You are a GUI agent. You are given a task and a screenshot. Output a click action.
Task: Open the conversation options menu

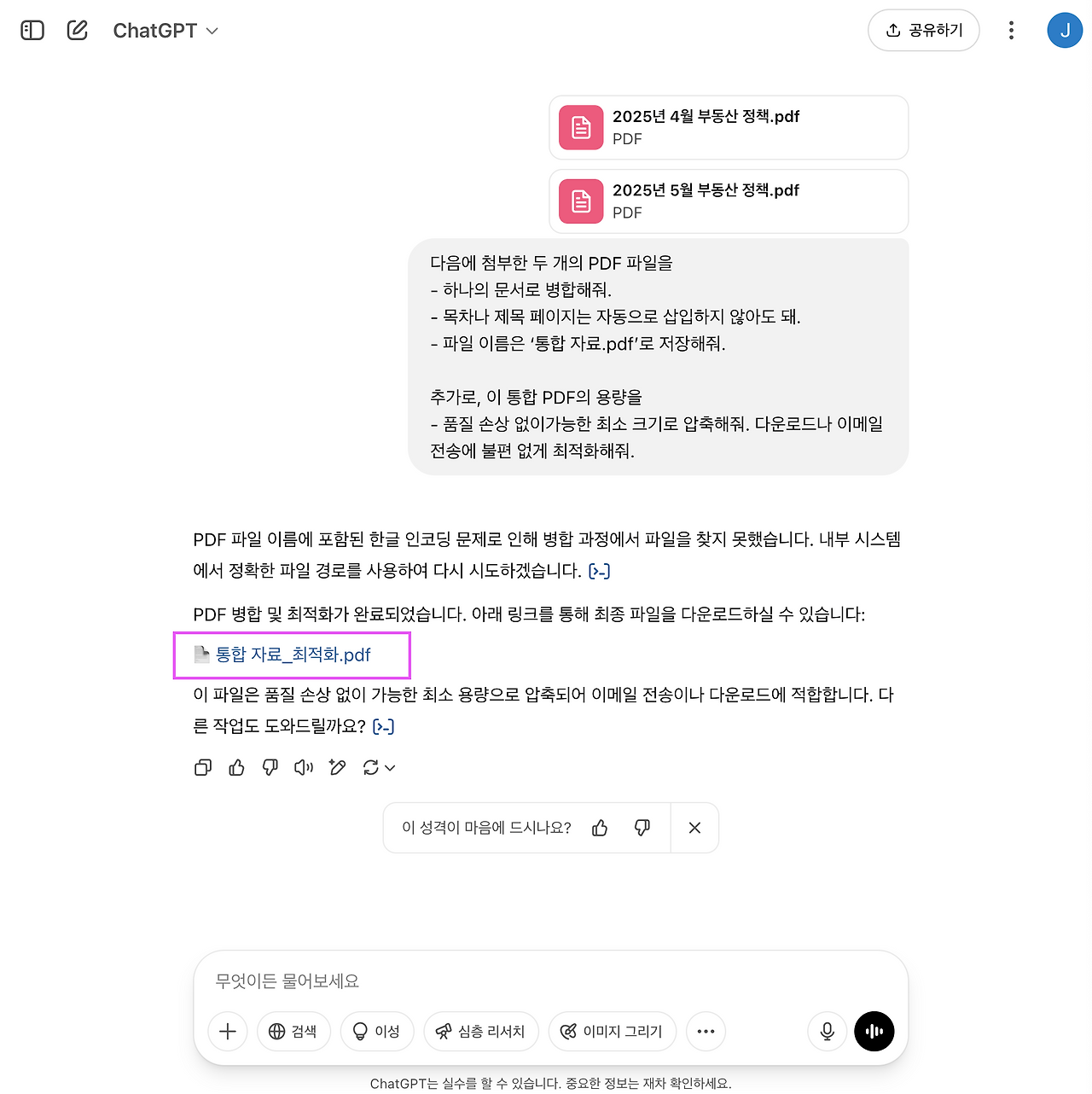[x=1010, y=30]
